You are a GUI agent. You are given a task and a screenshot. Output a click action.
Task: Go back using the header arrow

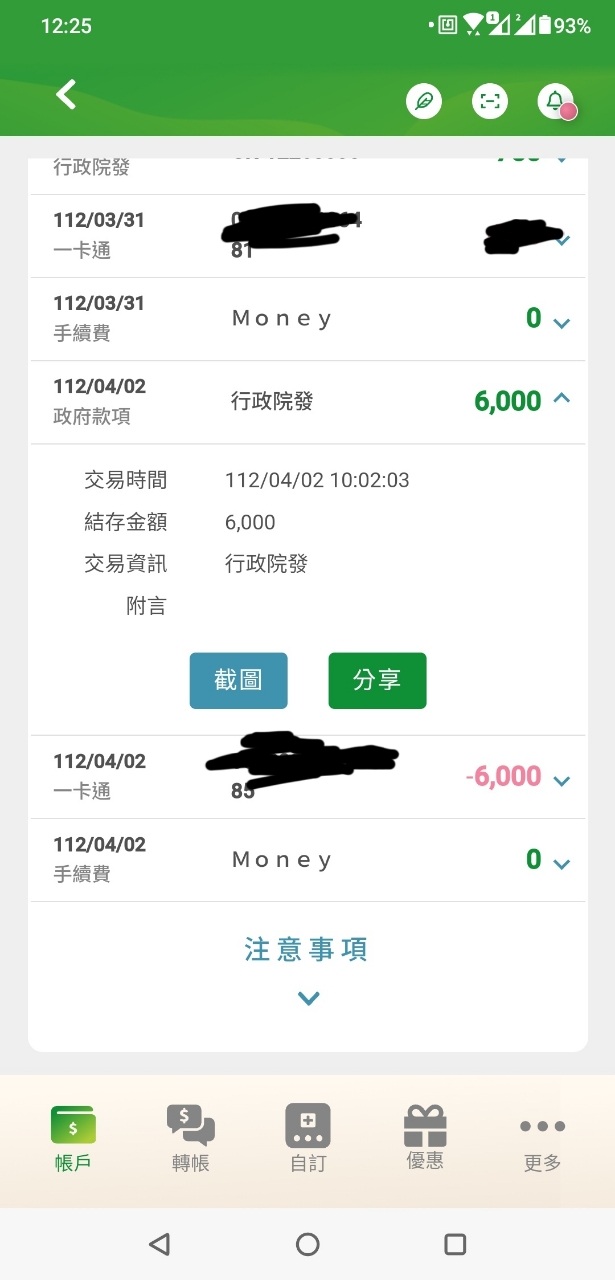pyautogui.click(x=66, y=95)
